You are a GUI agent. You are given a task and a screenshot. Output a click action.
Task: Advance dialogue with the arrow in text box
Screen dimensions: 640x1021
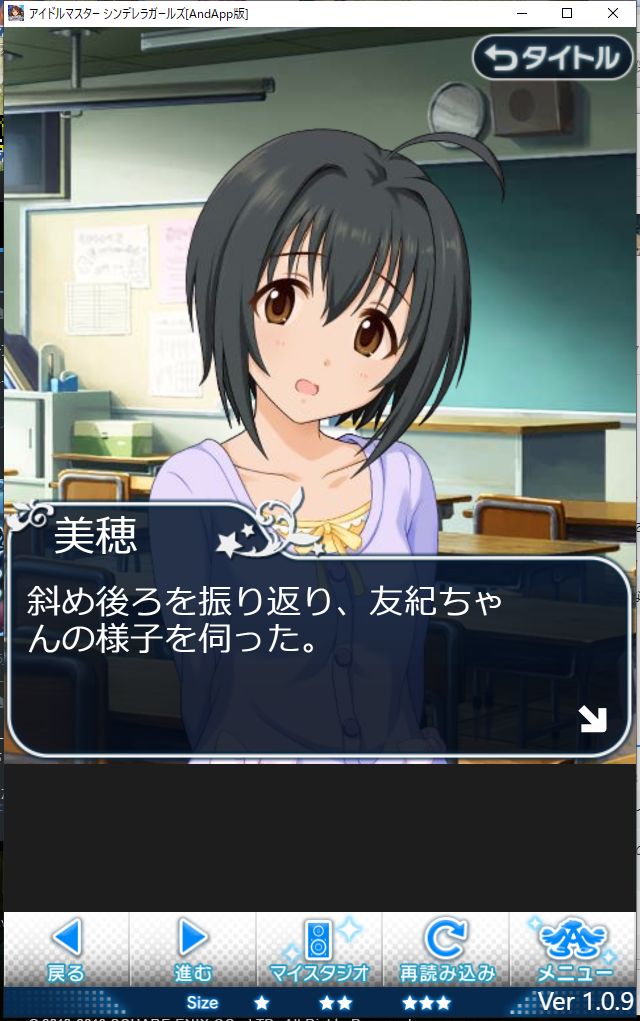click(x=592, y=718)
